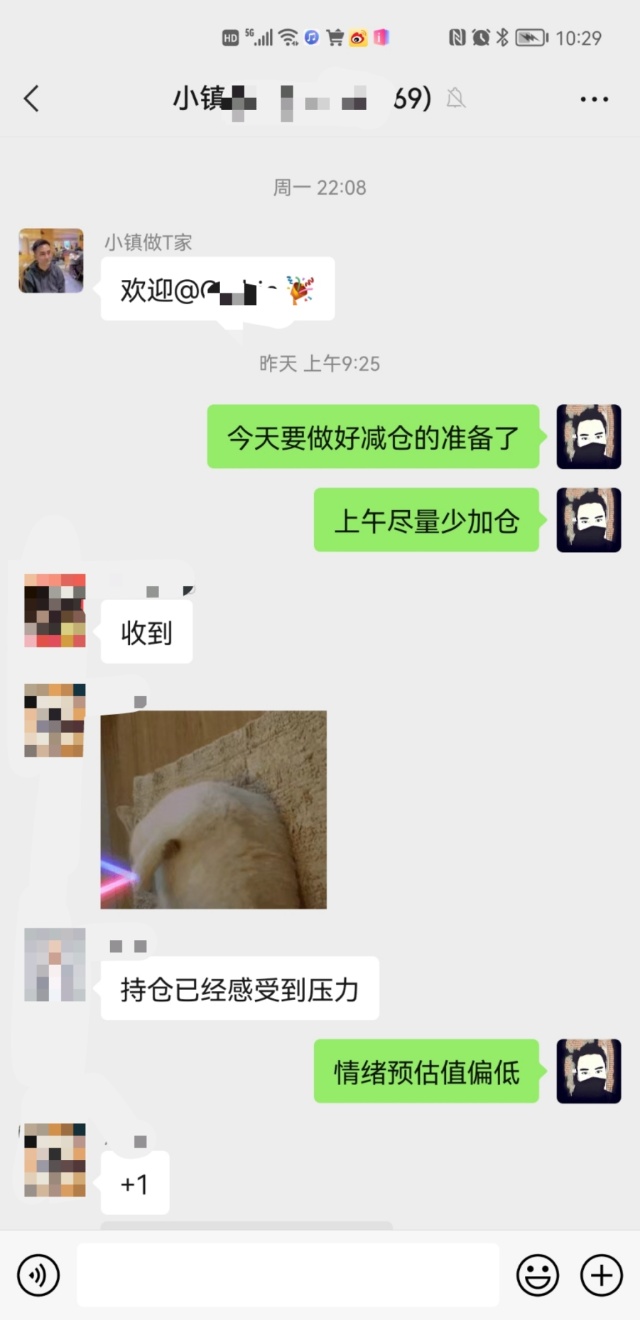The image size is (640, 1320).
Task: Go back to the chat list
Action: click(x=31, y=98)
